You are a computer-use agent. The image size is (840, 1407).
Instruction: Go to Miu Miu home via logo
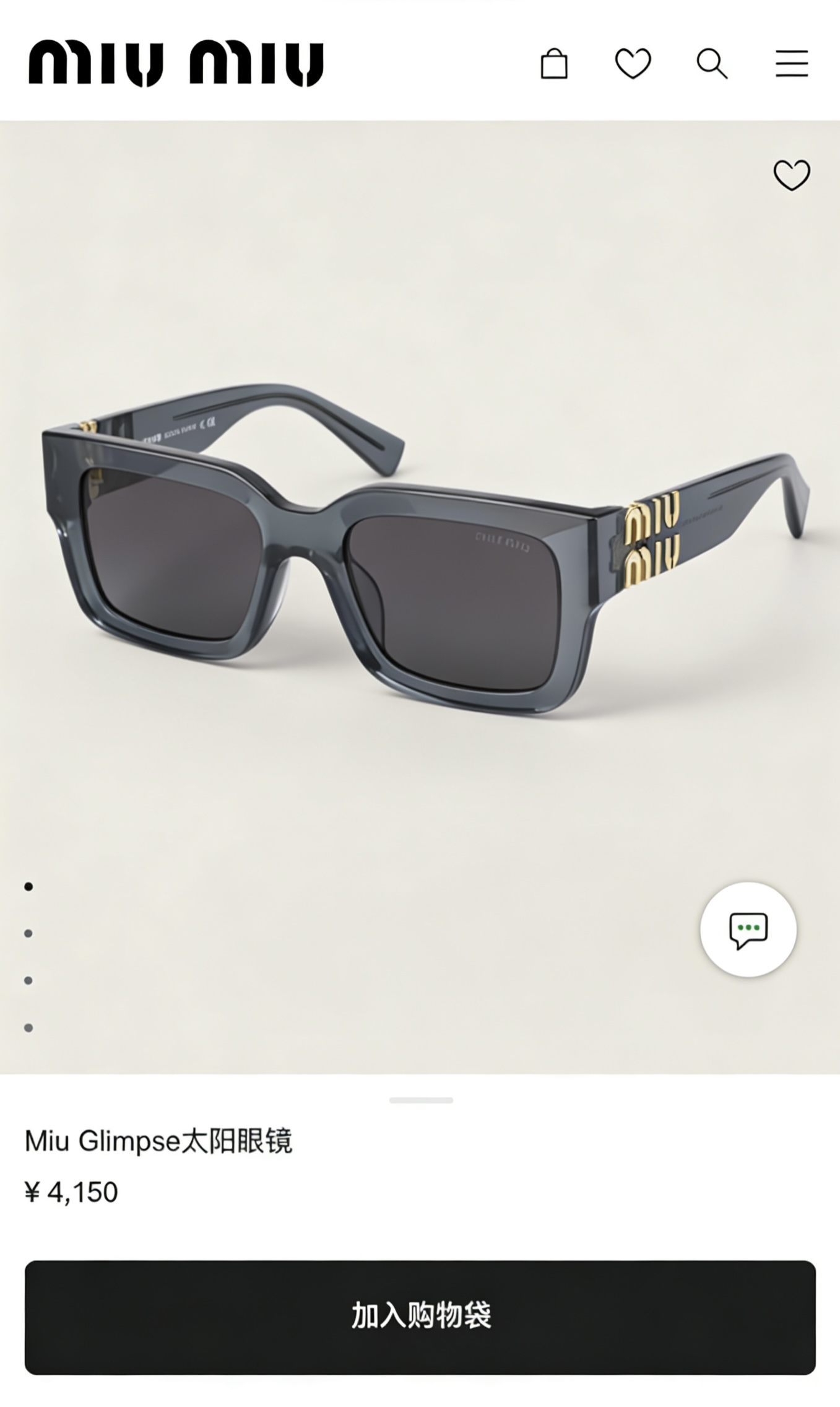click(176, 63)
